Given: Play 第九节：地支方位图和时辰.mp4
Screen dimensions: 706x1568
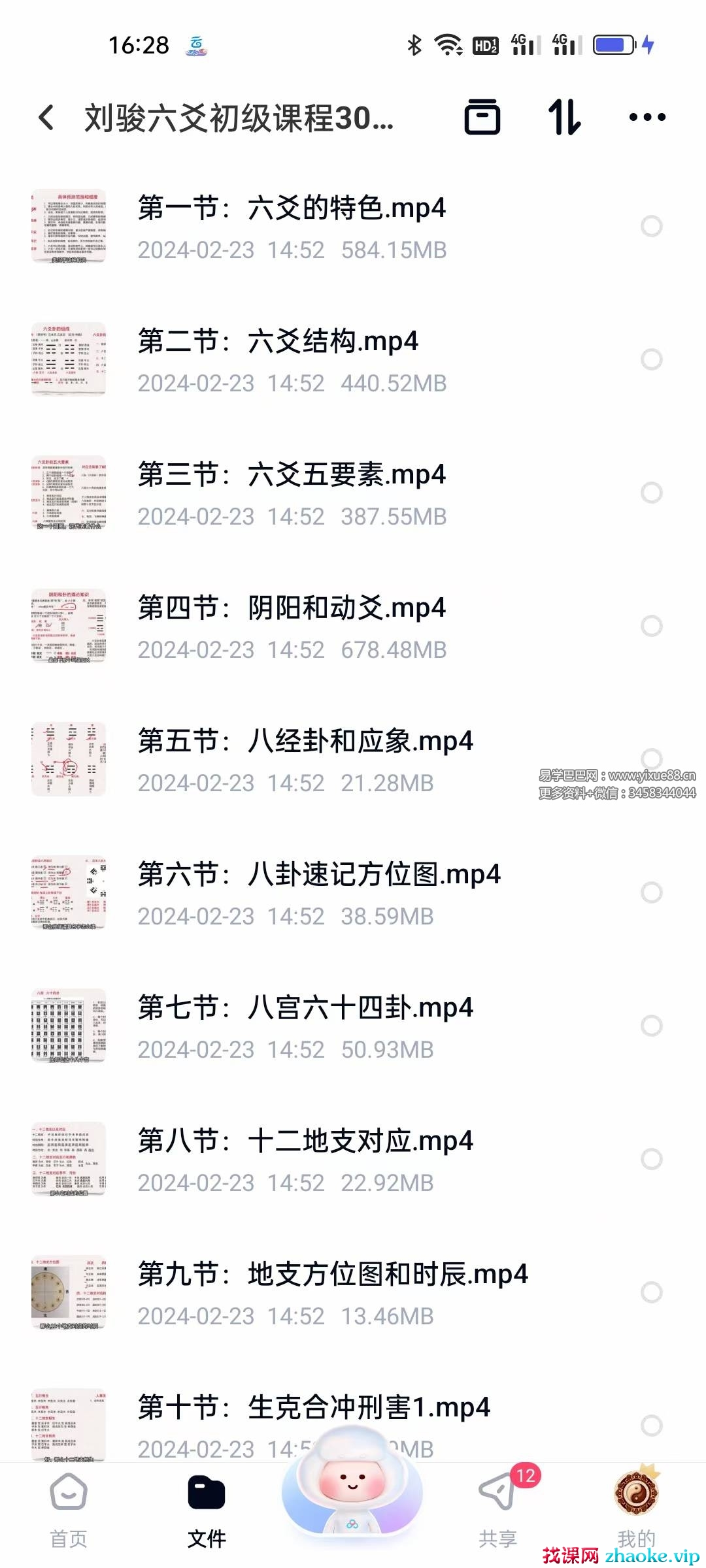Looking at the screenshot, I should pos(333,1275).
